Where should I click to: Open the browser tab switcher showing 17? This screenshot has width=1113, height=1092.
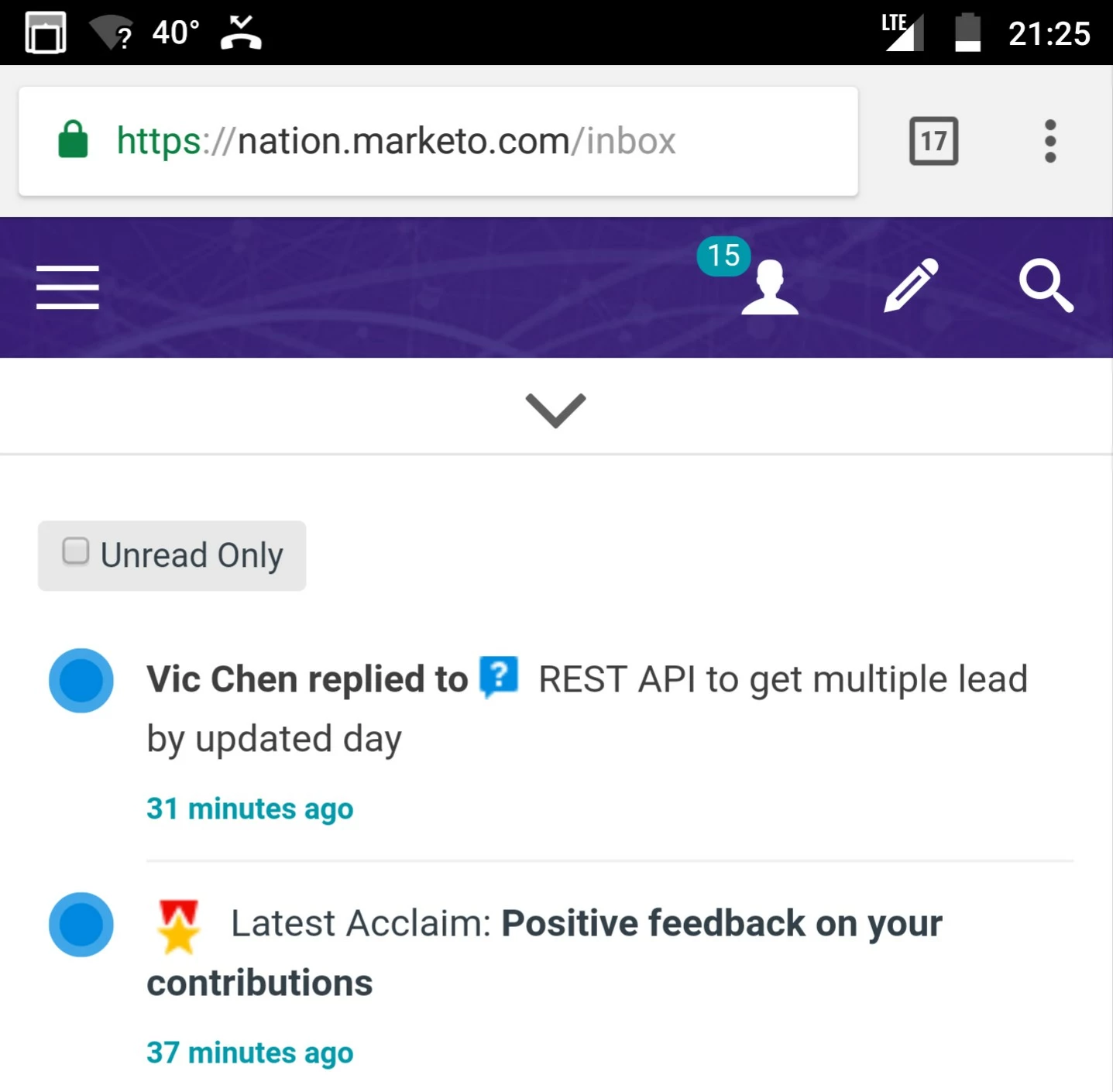933,141
